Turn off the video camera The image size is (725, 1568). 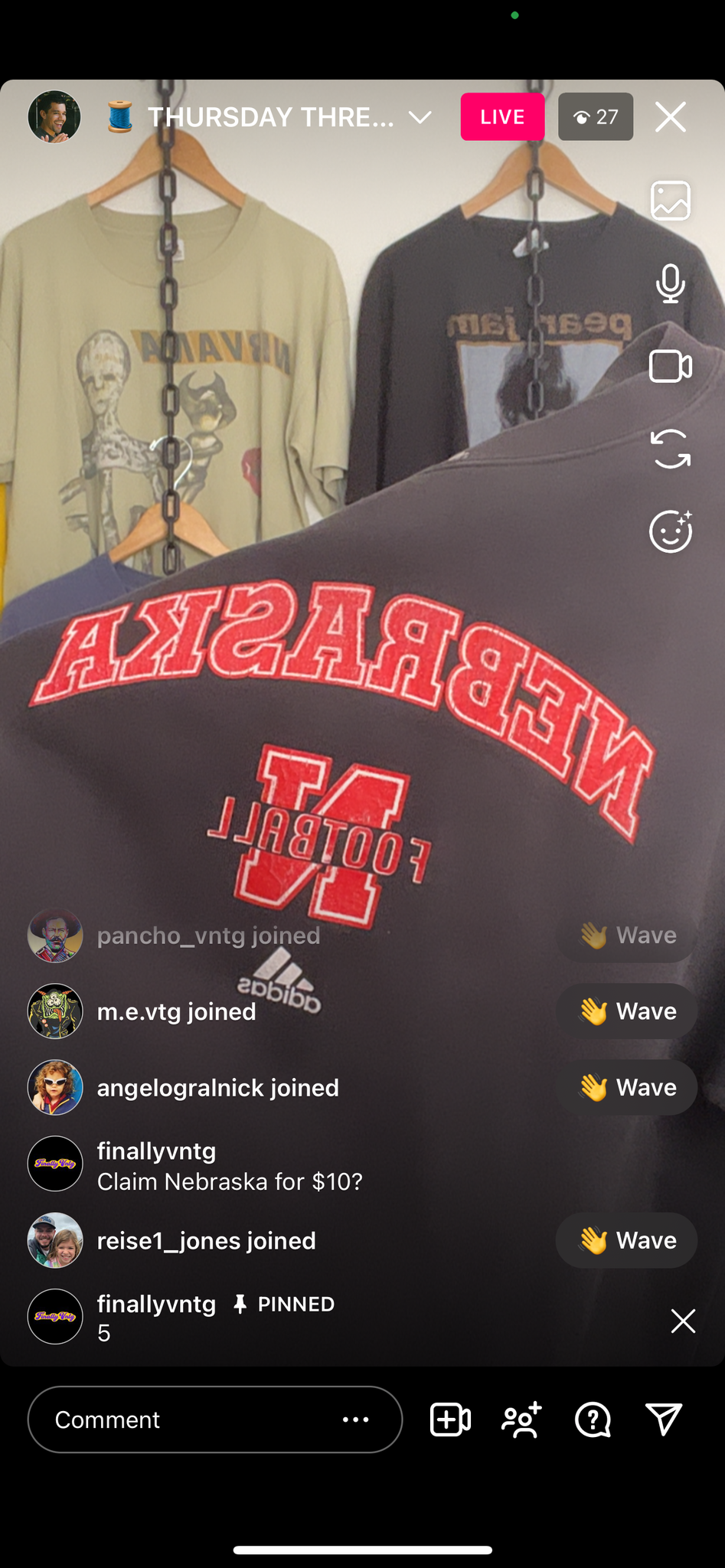tap(671, 366)
